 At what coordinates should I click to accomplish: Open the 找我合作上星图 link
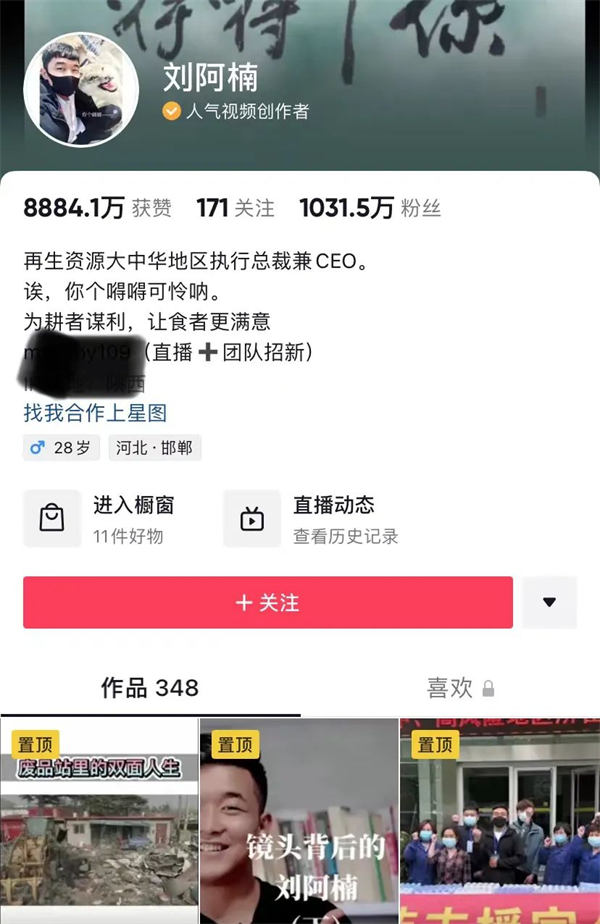95,412
